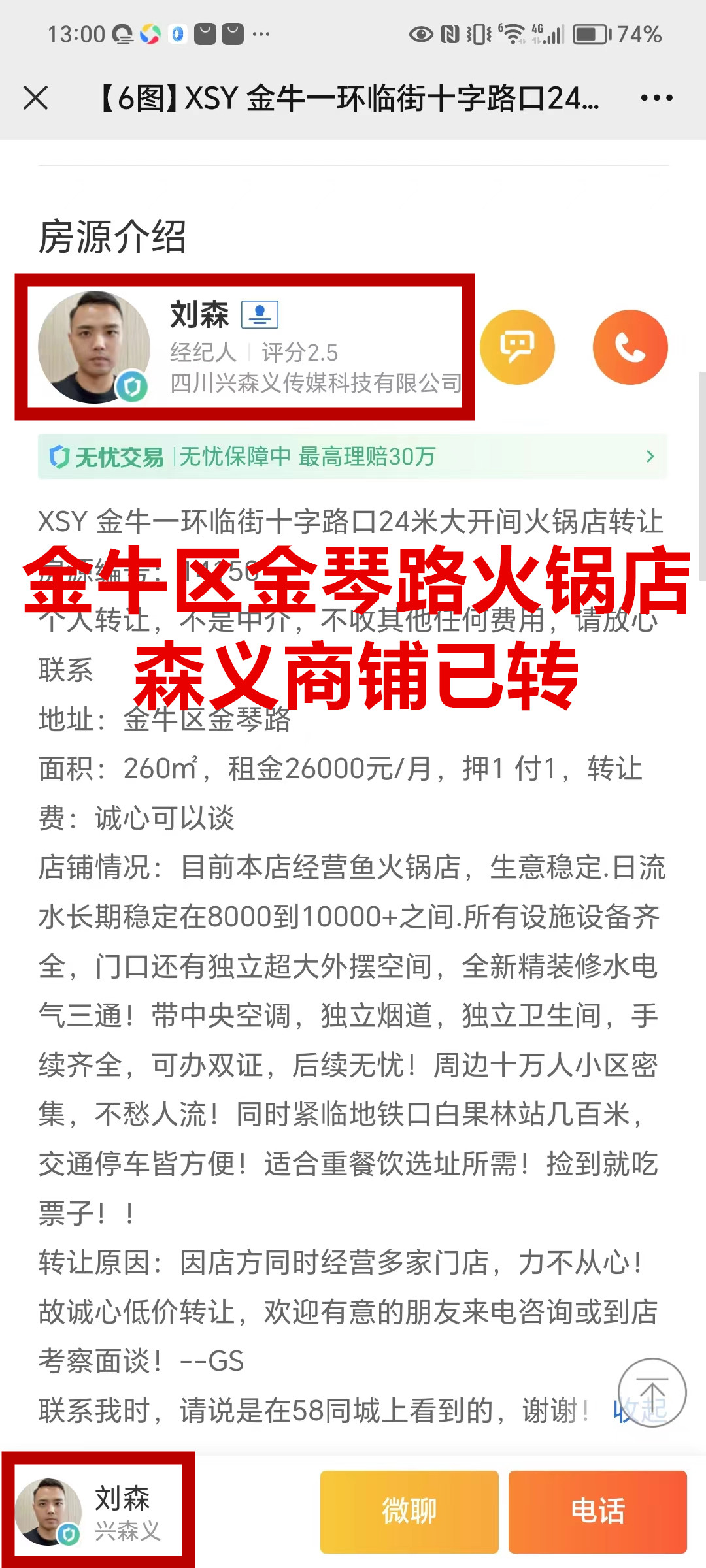Tap the 微聊 button
Image resolution: width=706 pixels, height=1568 pixels.
click(409, 1511)
